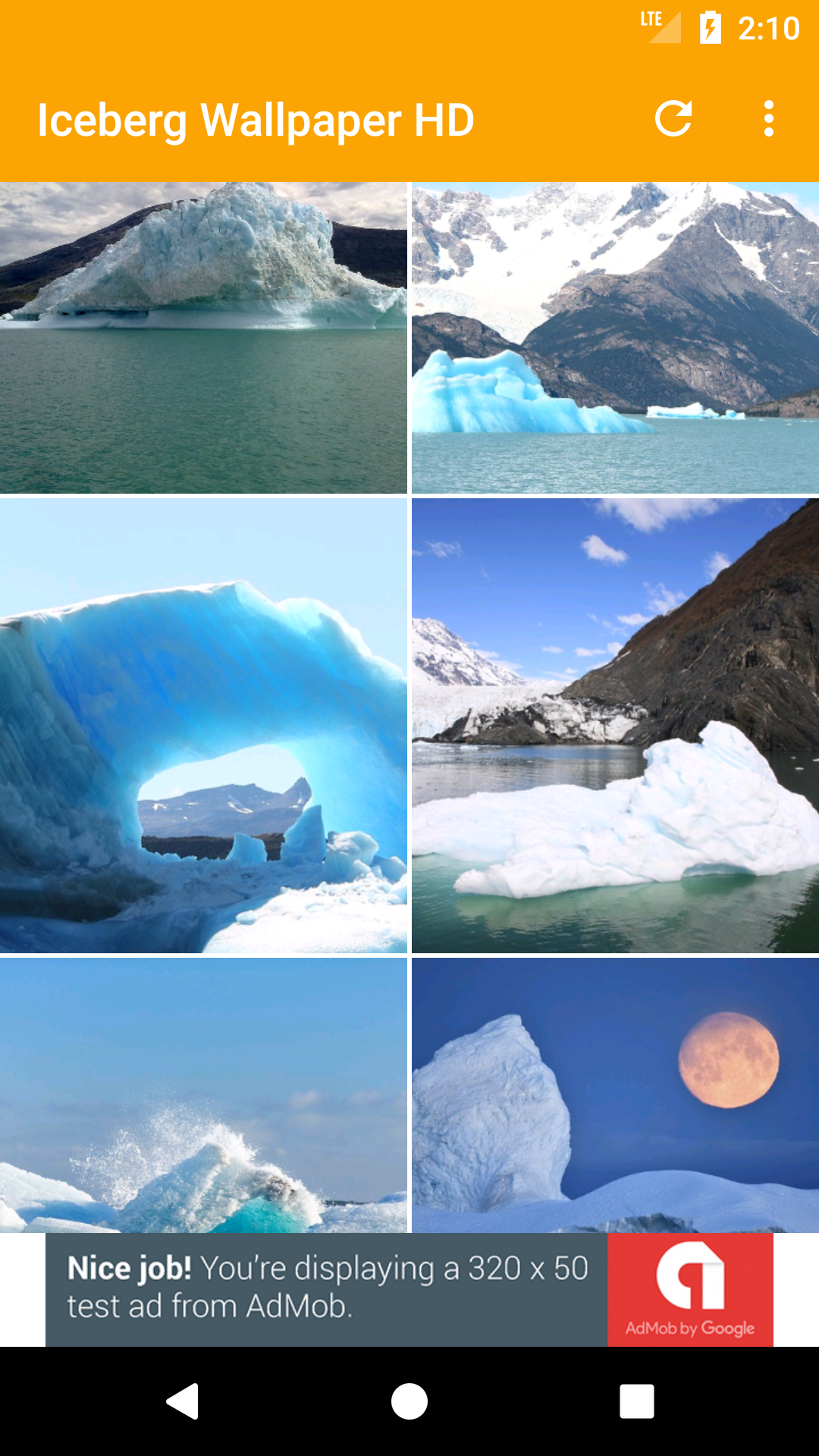View the blue iceberg arch wallpaper
This screenshot has width=819, height=1456.
tap(203, 724)
